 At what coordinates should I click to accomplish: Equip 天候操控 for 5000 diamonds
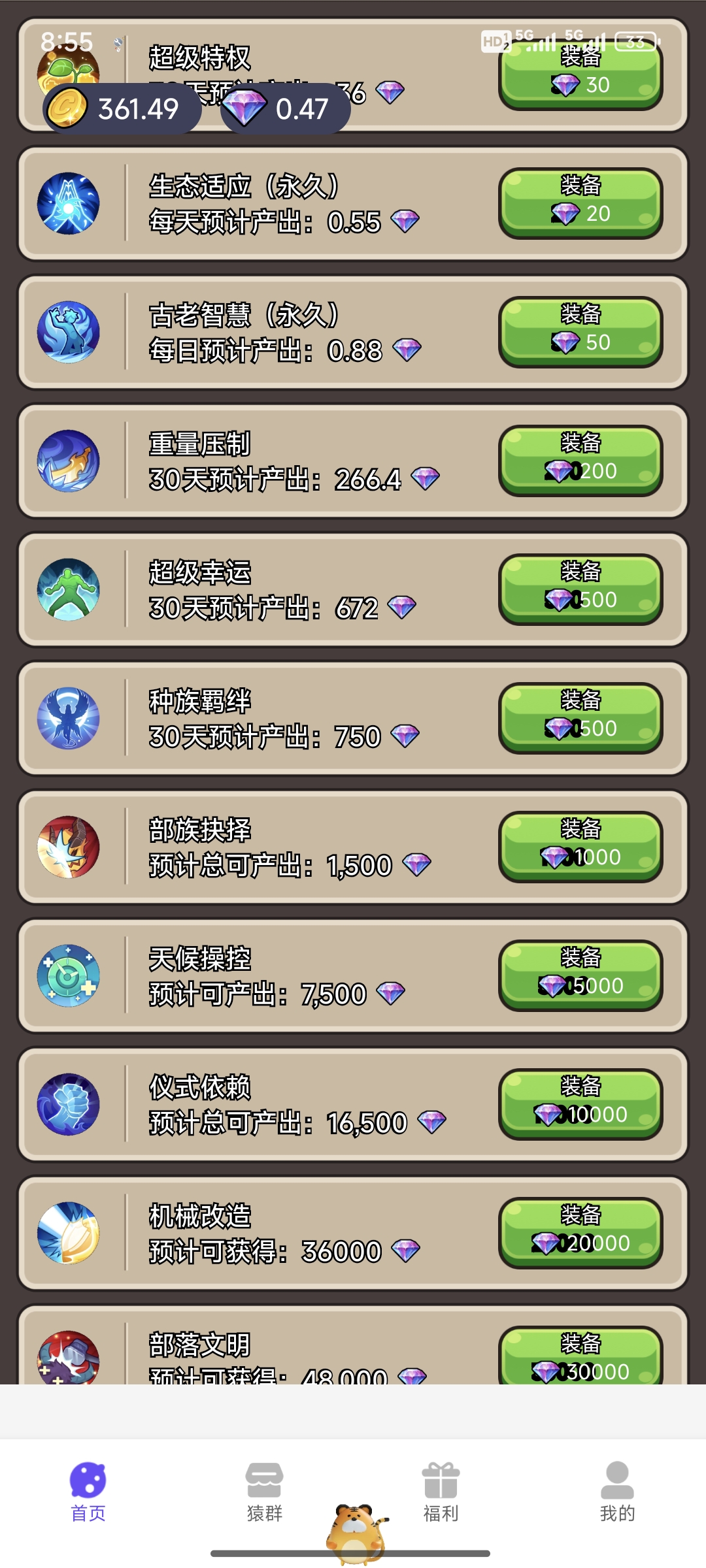580,975
